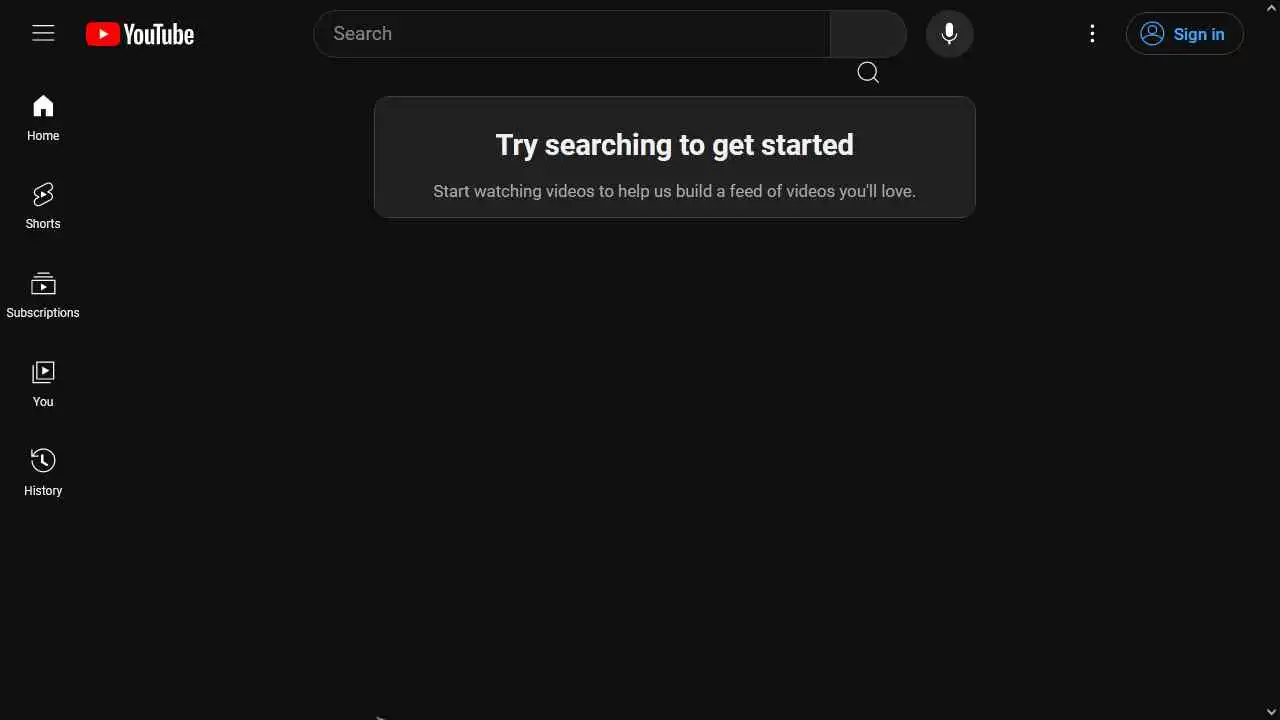
Task: Start voice search with the microphone
Action: pyautogui.click(x=949, y=34)
